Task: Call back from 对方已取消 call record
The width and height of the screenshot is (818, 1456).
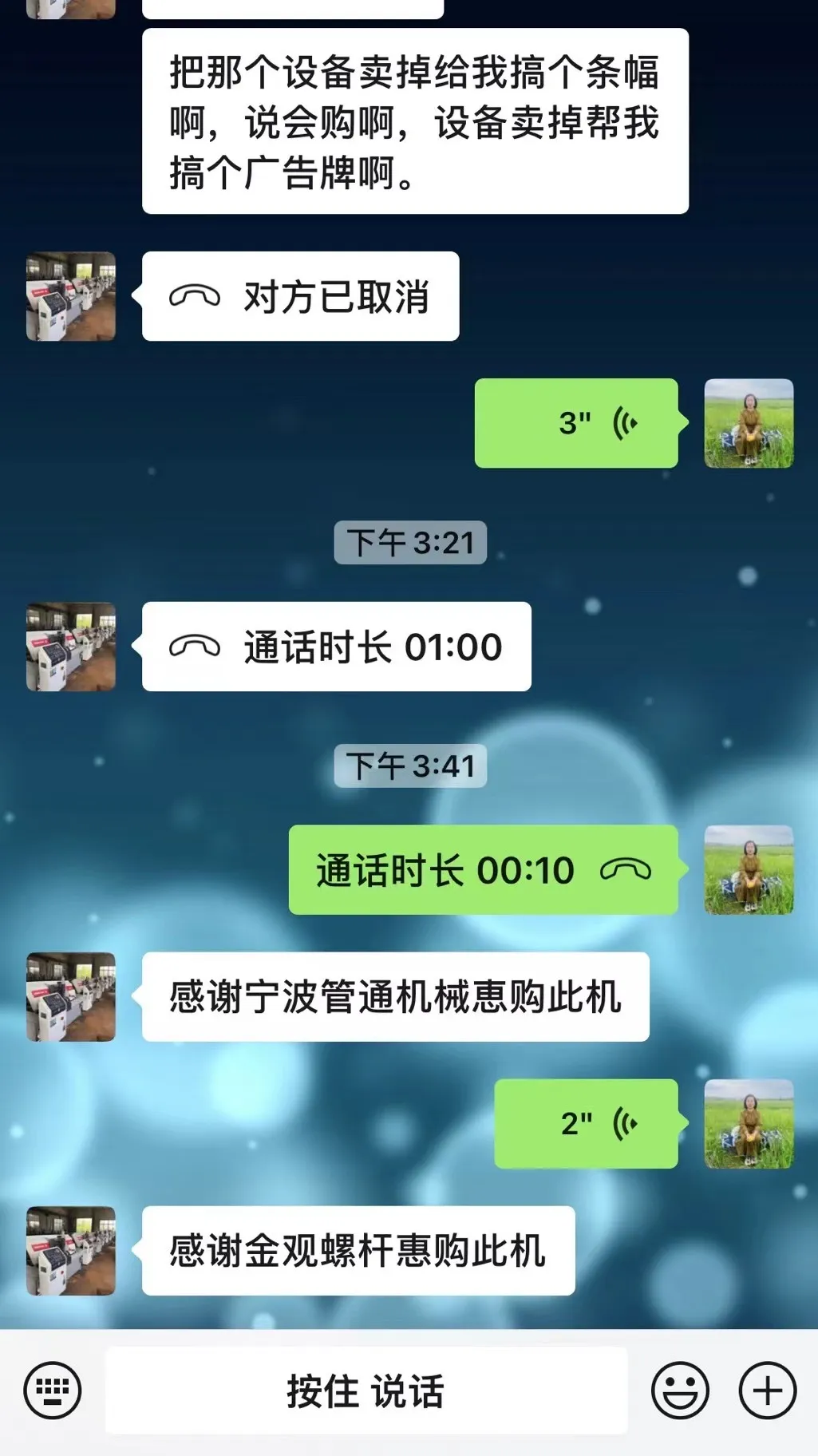Action: 300,297
